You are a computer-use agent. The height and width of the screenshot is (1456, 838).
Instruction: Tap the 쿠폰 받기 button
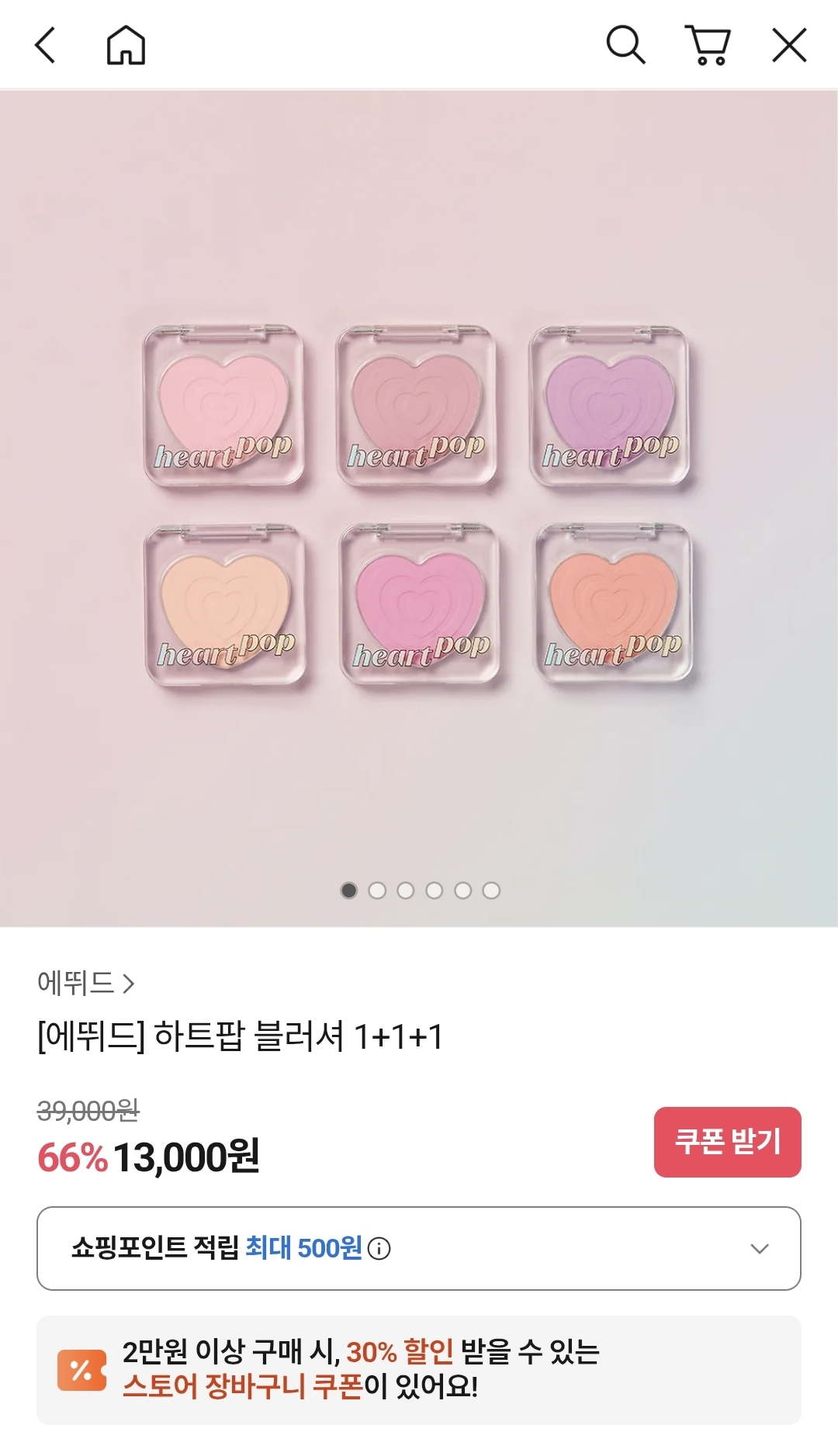727,1141
